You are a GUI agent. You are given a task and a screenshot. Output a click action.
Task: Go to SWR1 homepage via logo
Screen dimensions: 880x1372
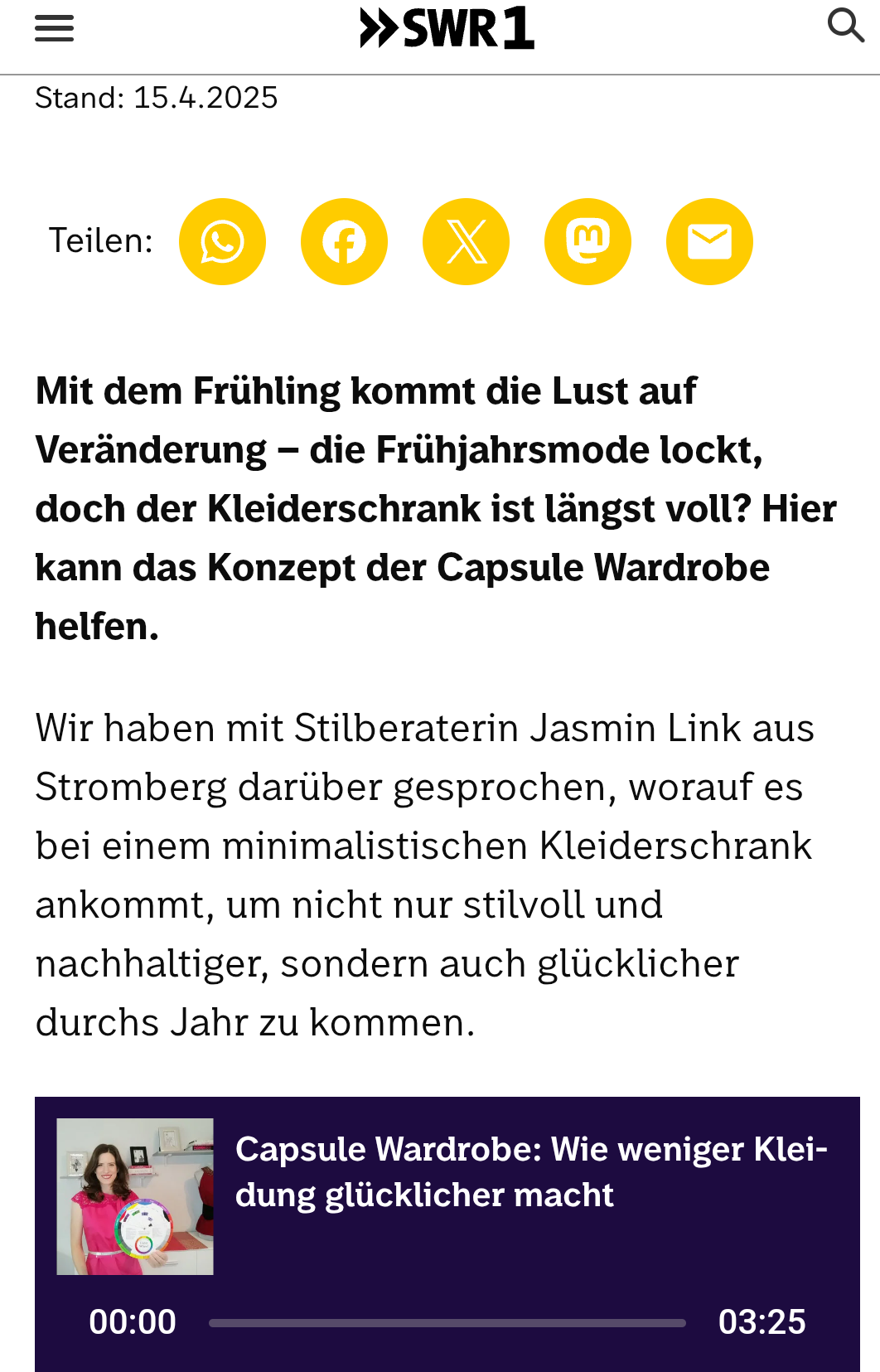447,29
